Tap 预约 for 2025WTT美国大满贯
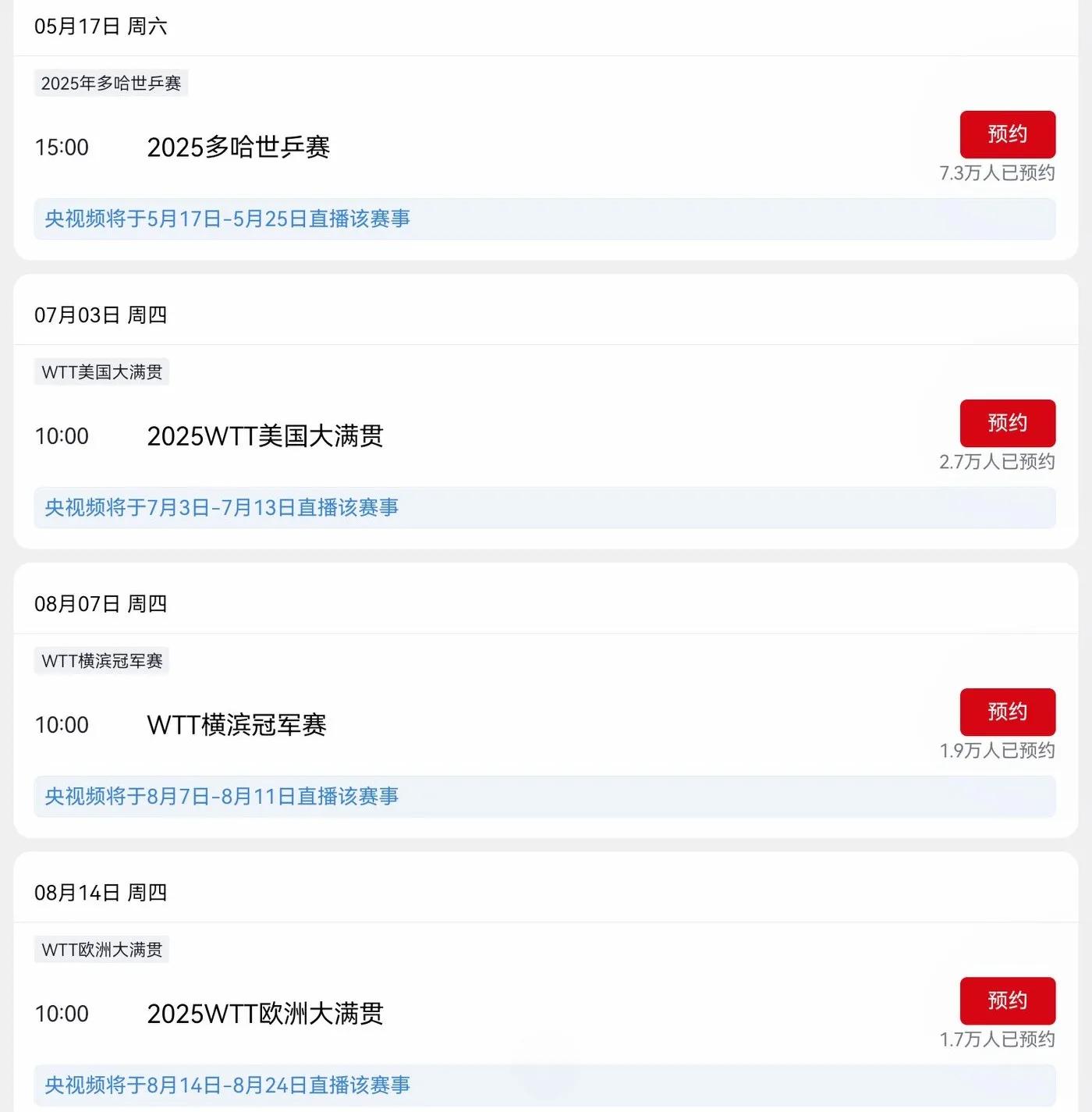The height and width of the screenshot is (1112, 1092). [1007, 423]
